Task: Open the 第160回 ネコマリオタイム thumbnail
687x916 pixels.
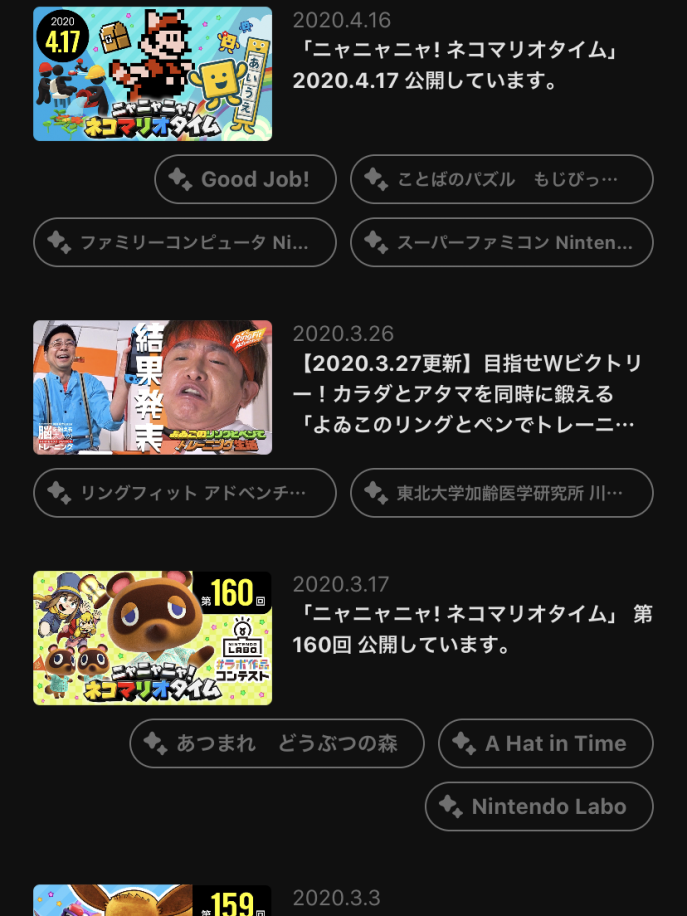Action: pyautogui.click(x=152, y=638)
